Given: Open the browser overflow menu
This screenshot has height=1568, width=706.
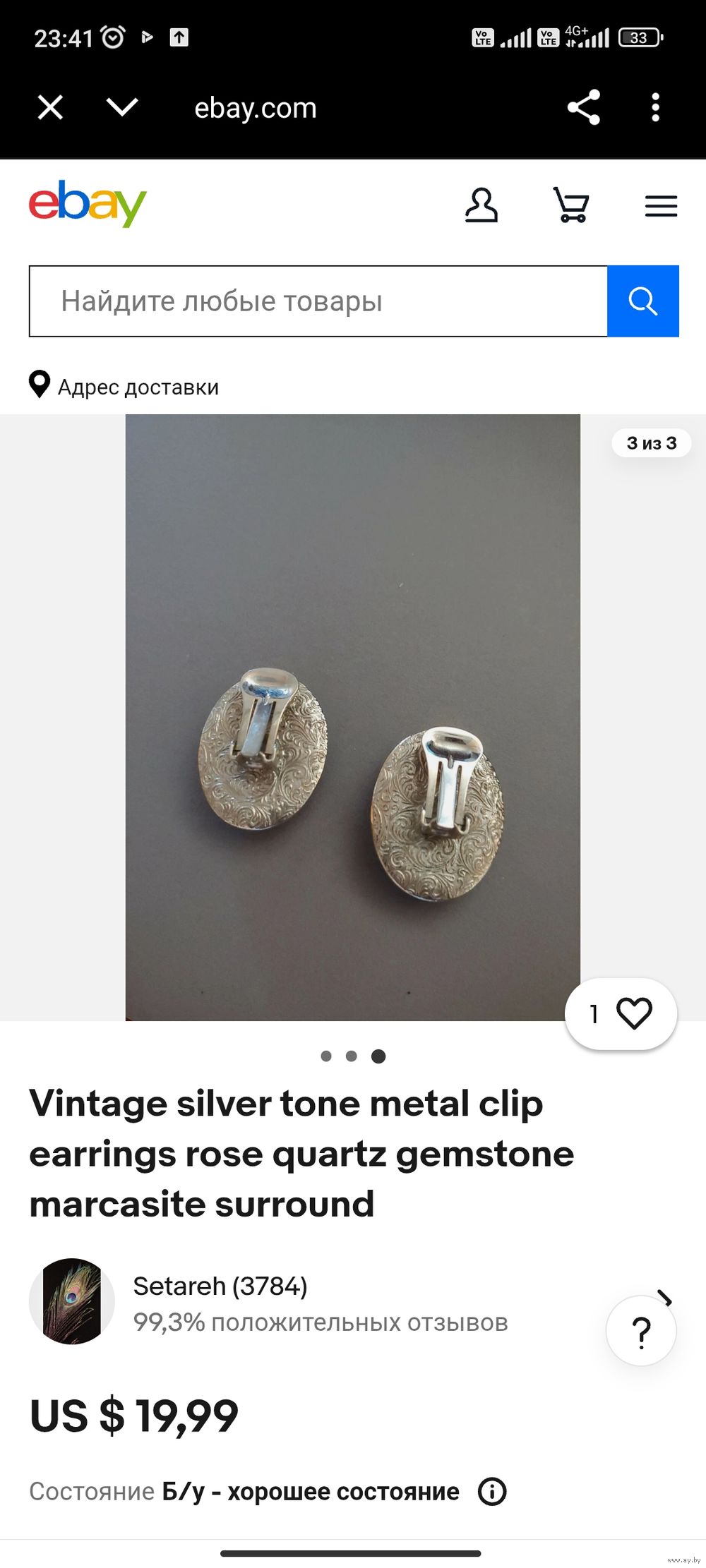Looking at the screenshot, I should pyautogui.click(x=656, y=107).
